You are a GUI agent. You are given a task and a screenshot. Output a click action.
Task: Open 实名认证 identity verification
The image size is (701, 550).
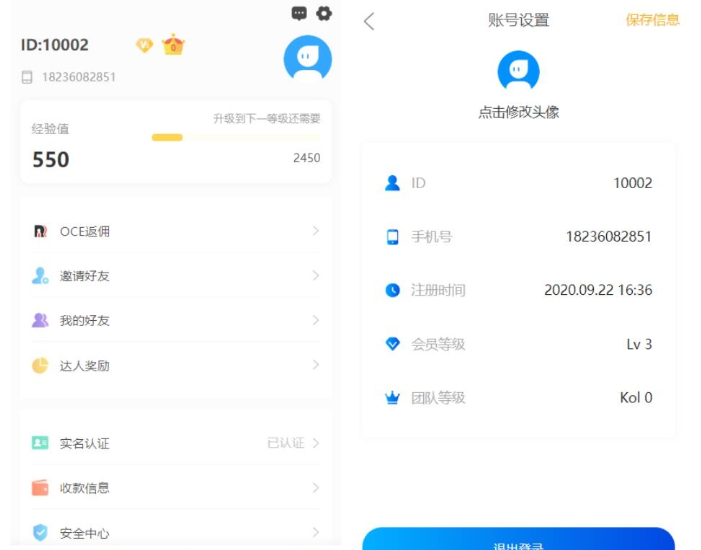[176, 443]
